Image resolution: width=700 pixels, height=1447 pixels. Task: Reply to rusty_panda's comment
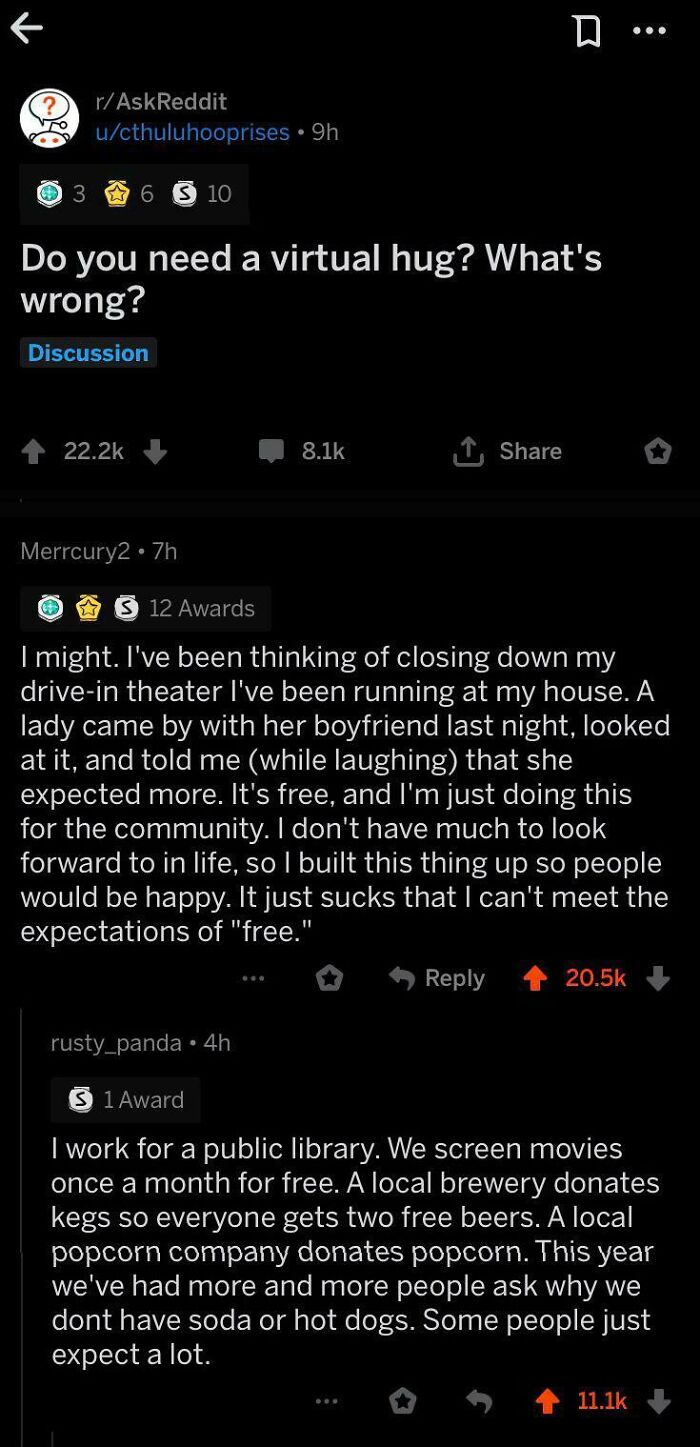(479, 1401)
